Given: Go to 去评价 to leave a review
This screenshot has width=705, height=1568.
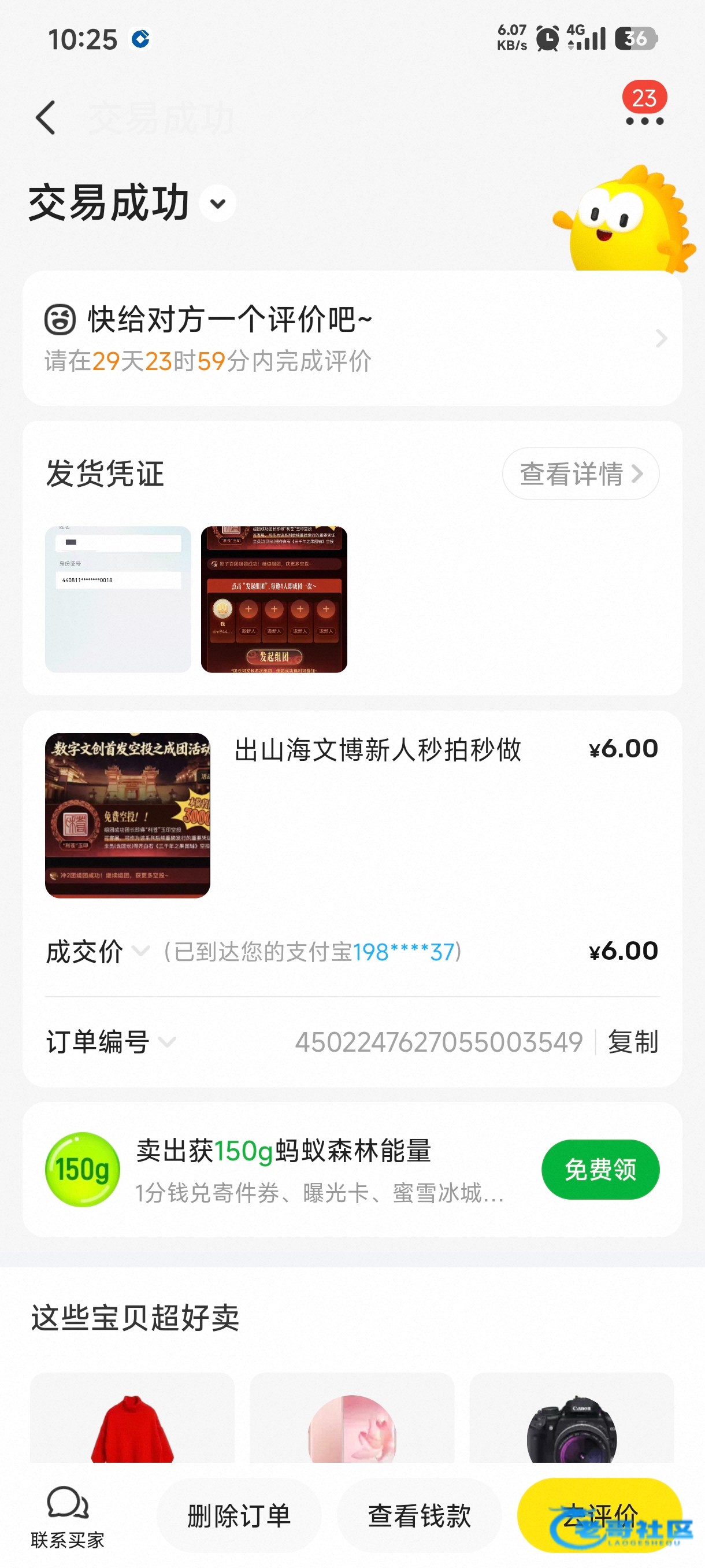Looking at the screenshot, I should pyautogui.click(x=599, y=1515).
